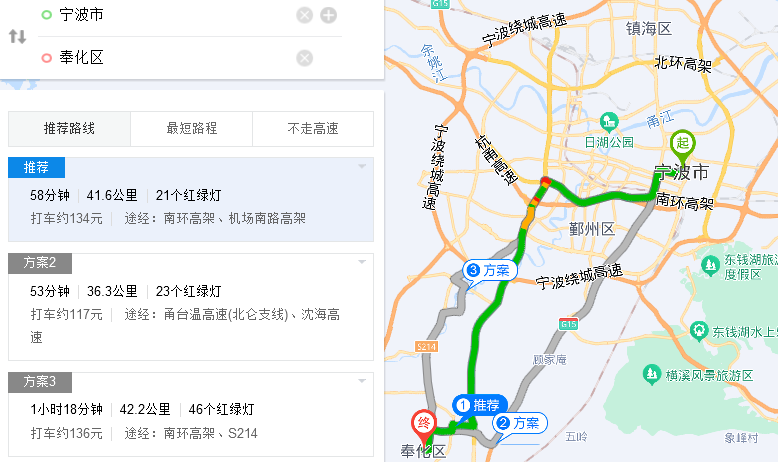Clear the 奉化区 destination
The image size is (778, 462).
(x=305, y=58)
